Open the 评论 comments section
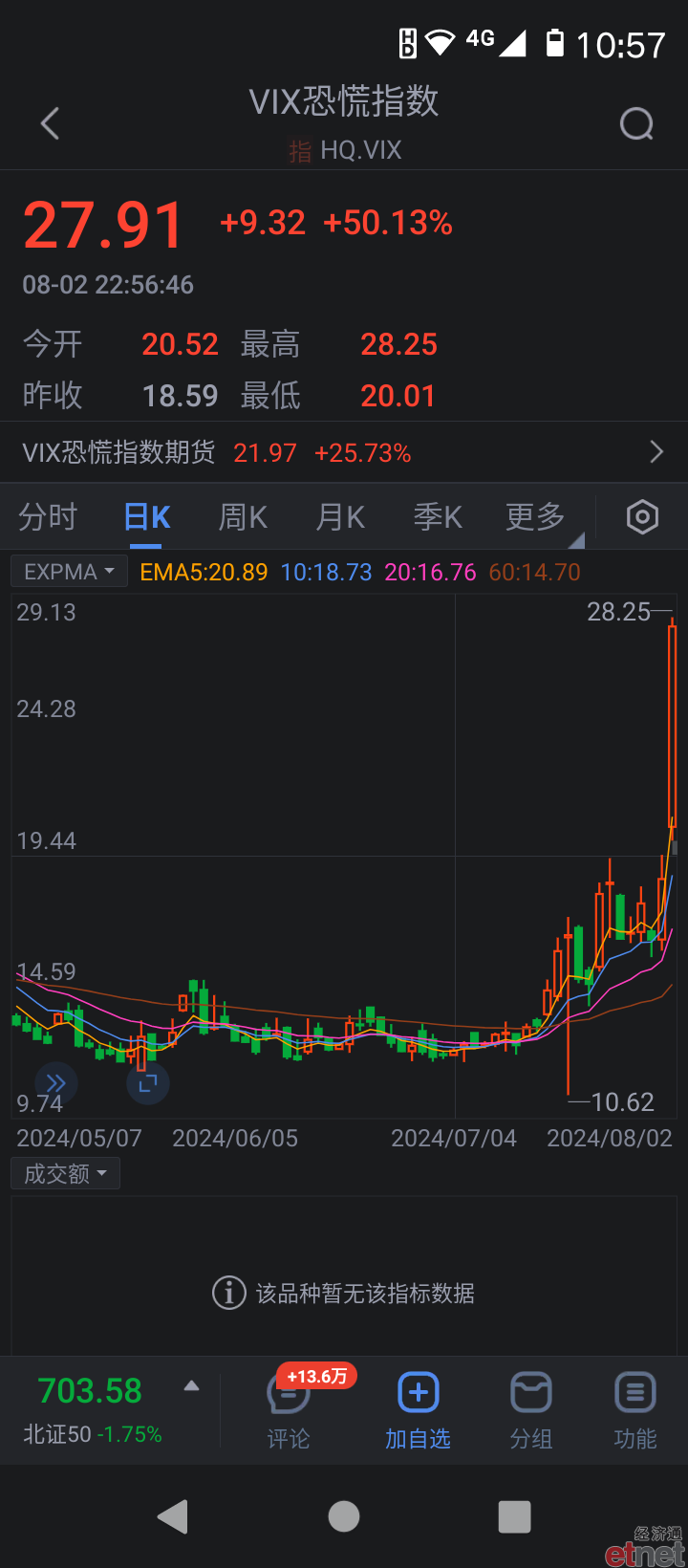 point(289,1410)
